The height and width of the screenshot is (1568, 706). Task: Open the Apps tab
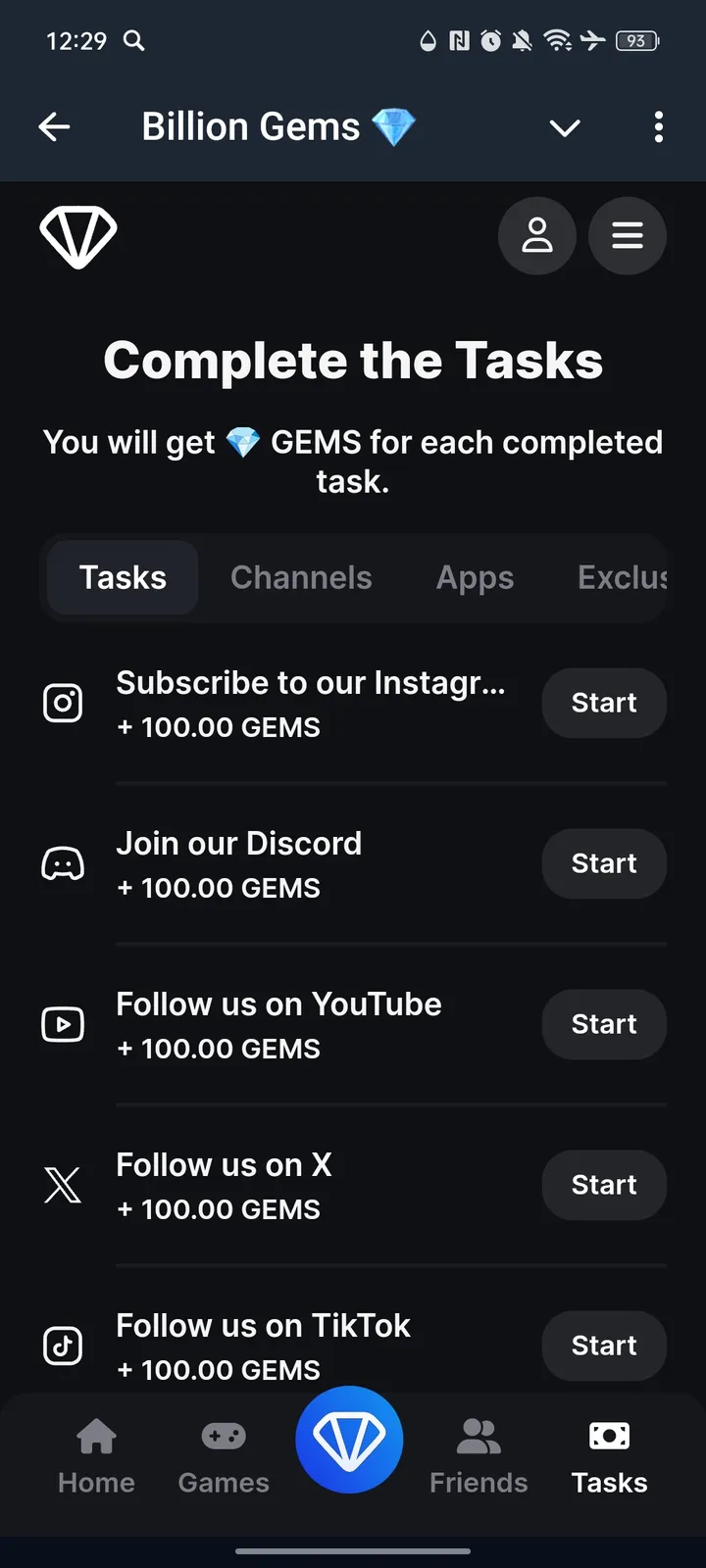coord(475,577)
